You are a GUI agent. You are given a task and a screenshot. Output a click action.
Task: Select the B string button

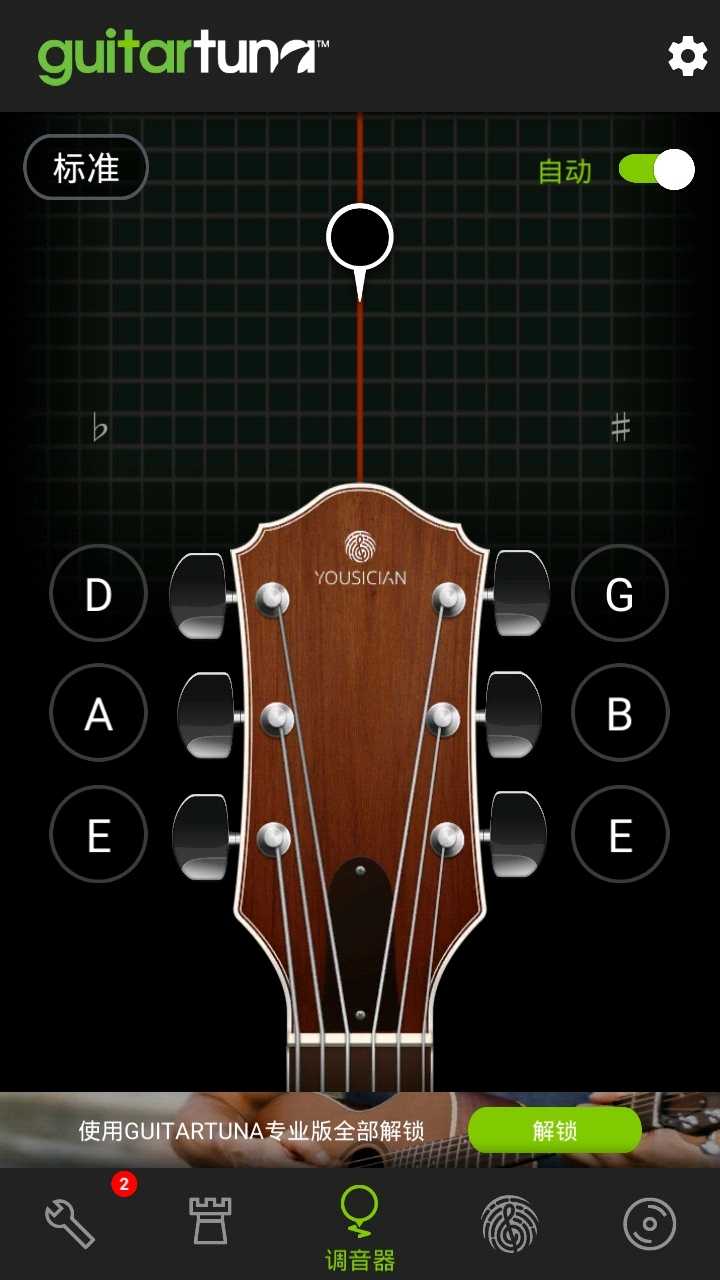coord(620,714)
